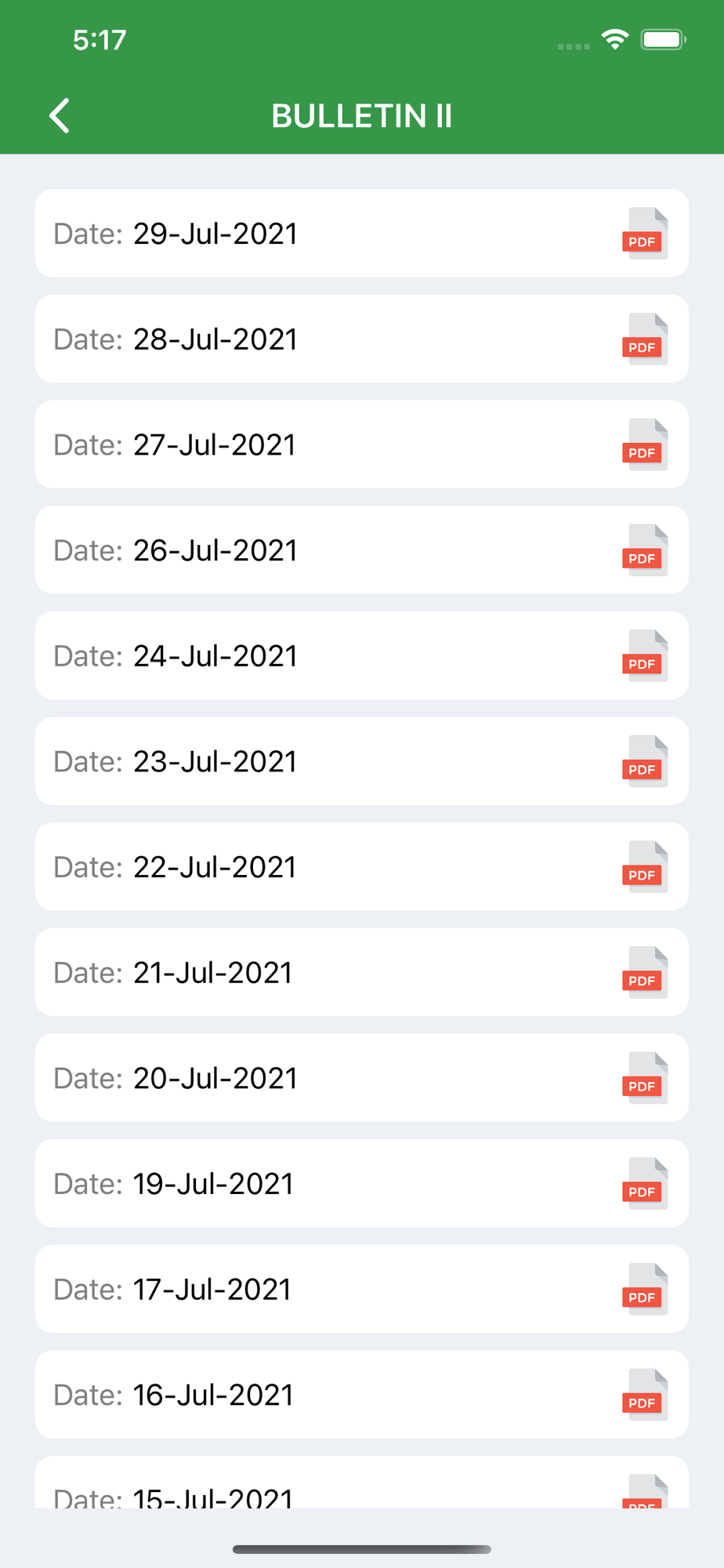Open the bulletin dated 28-Jul-2021

(362, 339)
